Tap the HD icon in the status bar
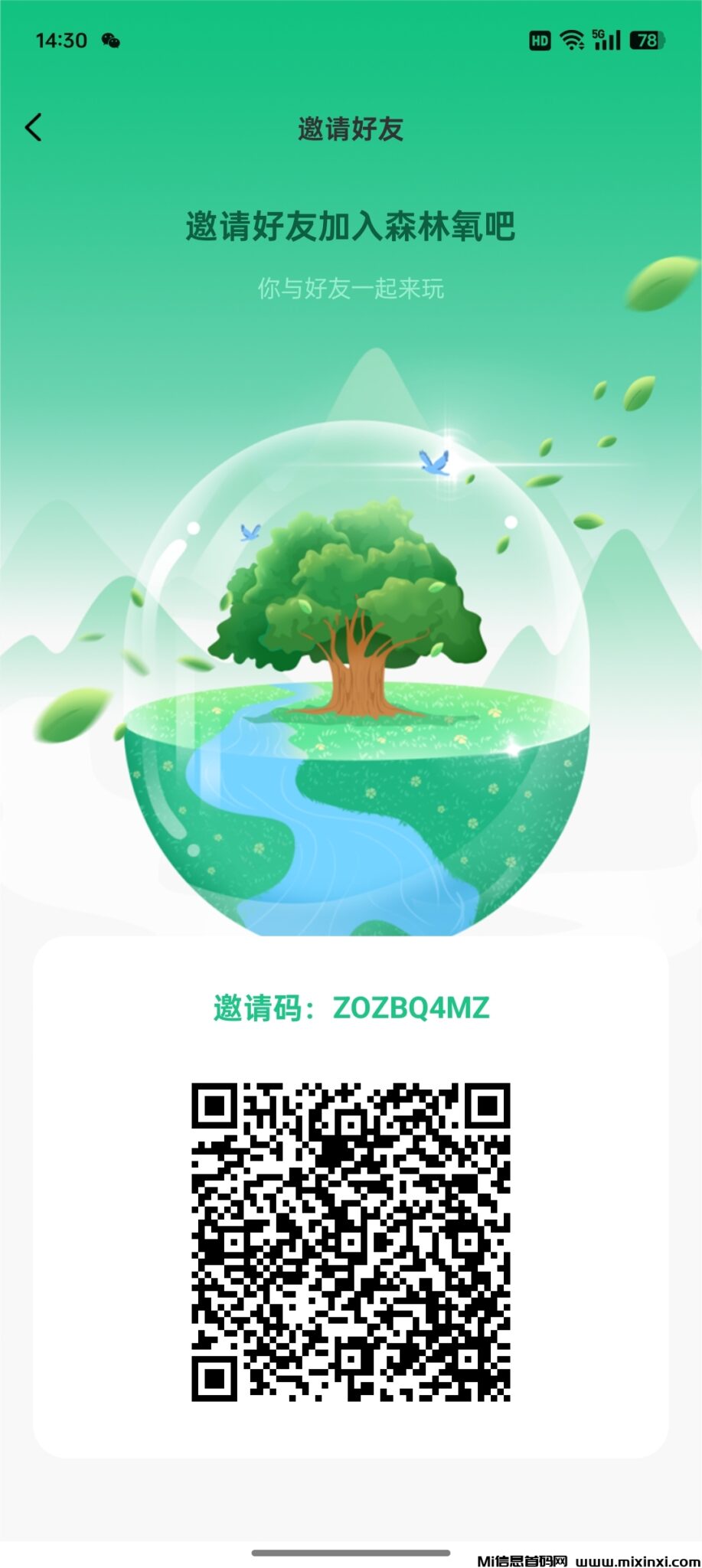This screenshot has width=702, height=1568. click(539, 40)
